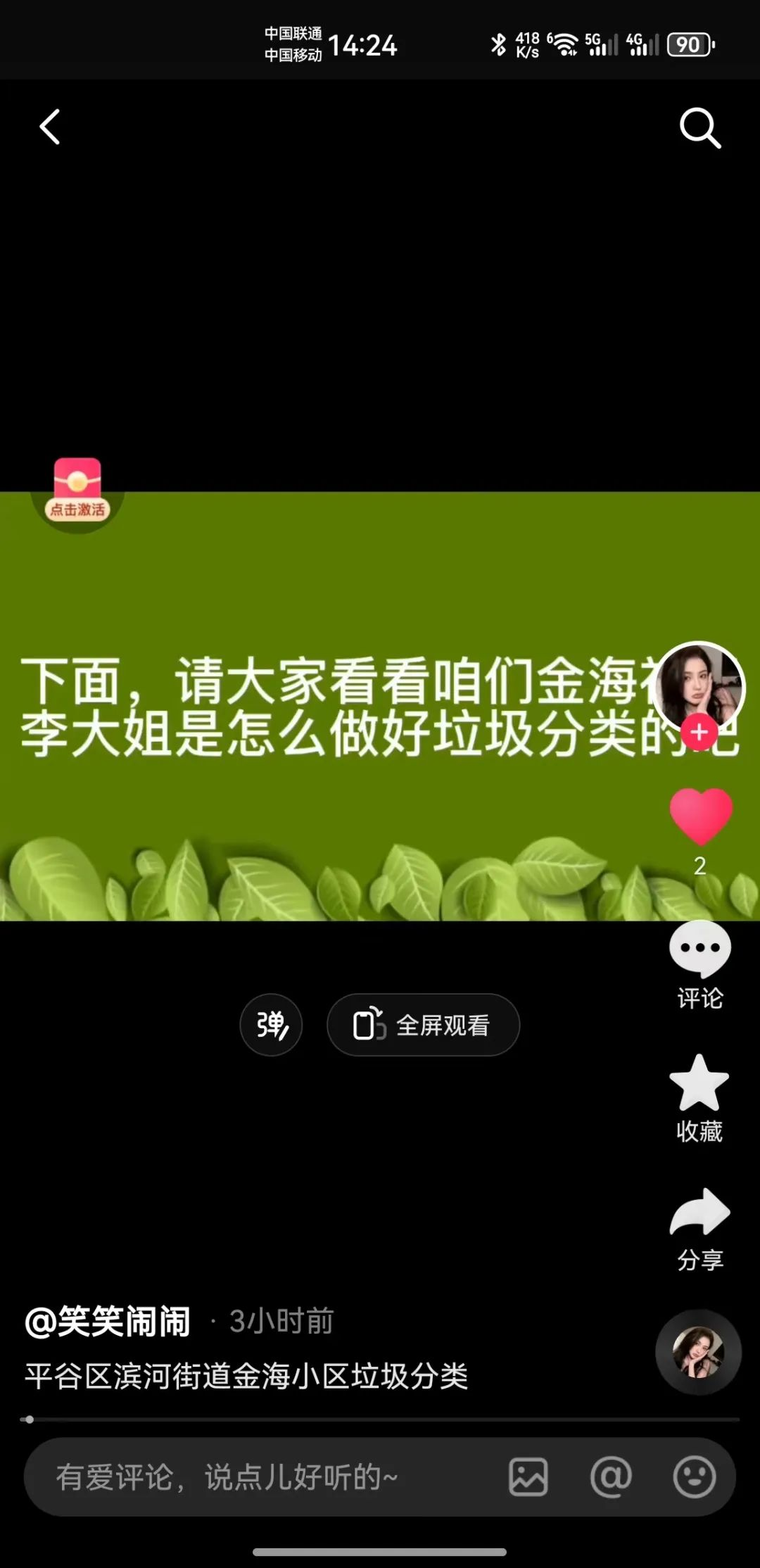This screenshot has width=760, height=1568.
Task: Tap the red envelope 点击激活 badge
Action: tap(77, 491)
